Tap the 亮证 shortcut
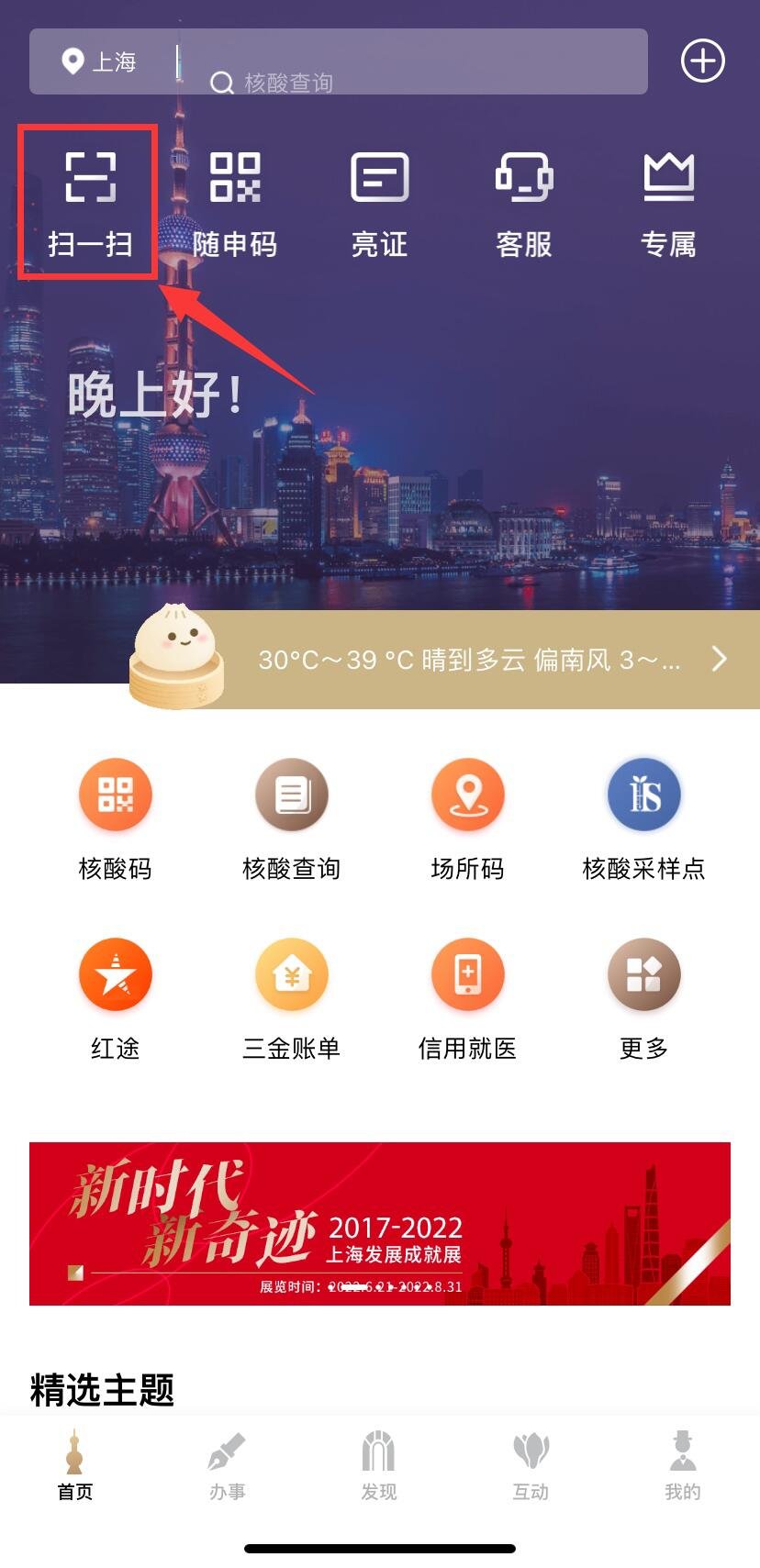This screenshot has height=1568, width=760. point(379,202)
